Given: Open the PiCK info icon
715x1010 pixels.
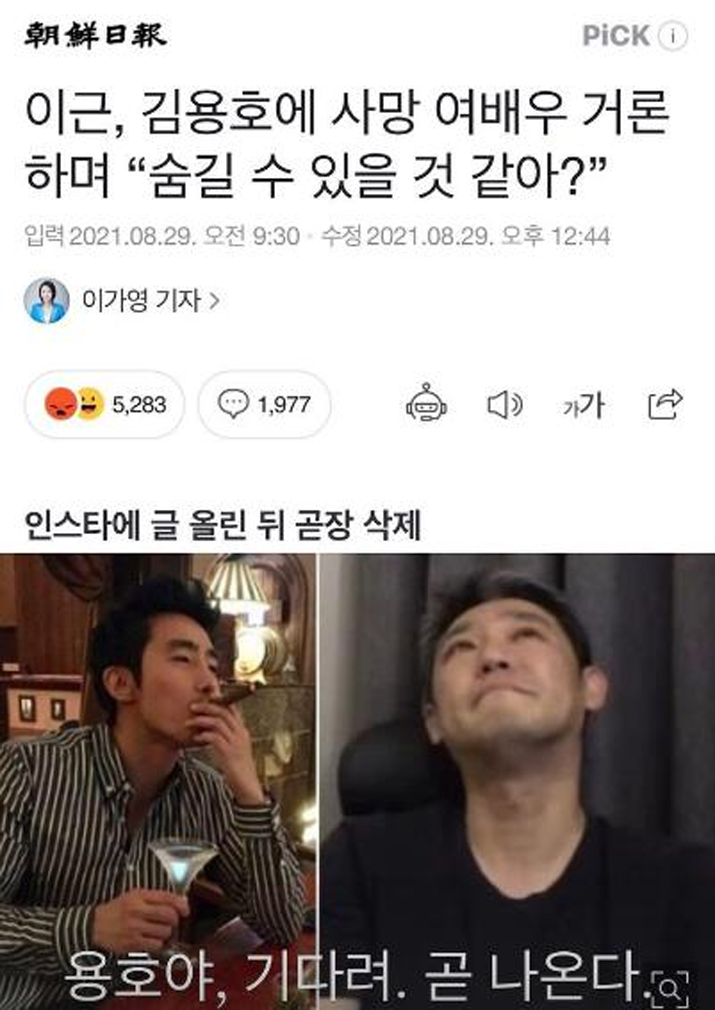Looking at the screenshot, I should (x=675, y=37).
